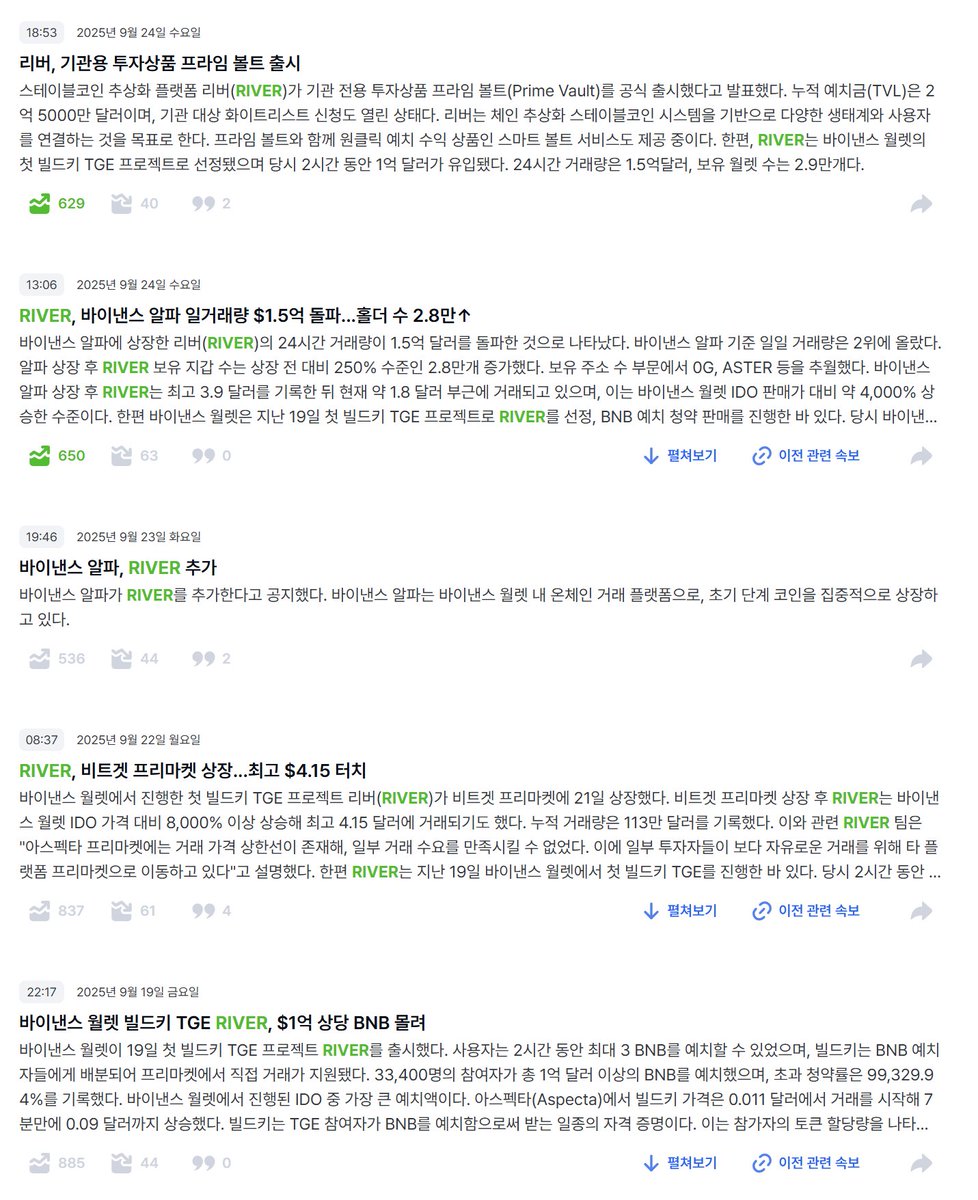Viewport: 978px width, 1200px height.
Task: View earlier related news for the Buildkey TGE article
Action: click(806, 1163)
